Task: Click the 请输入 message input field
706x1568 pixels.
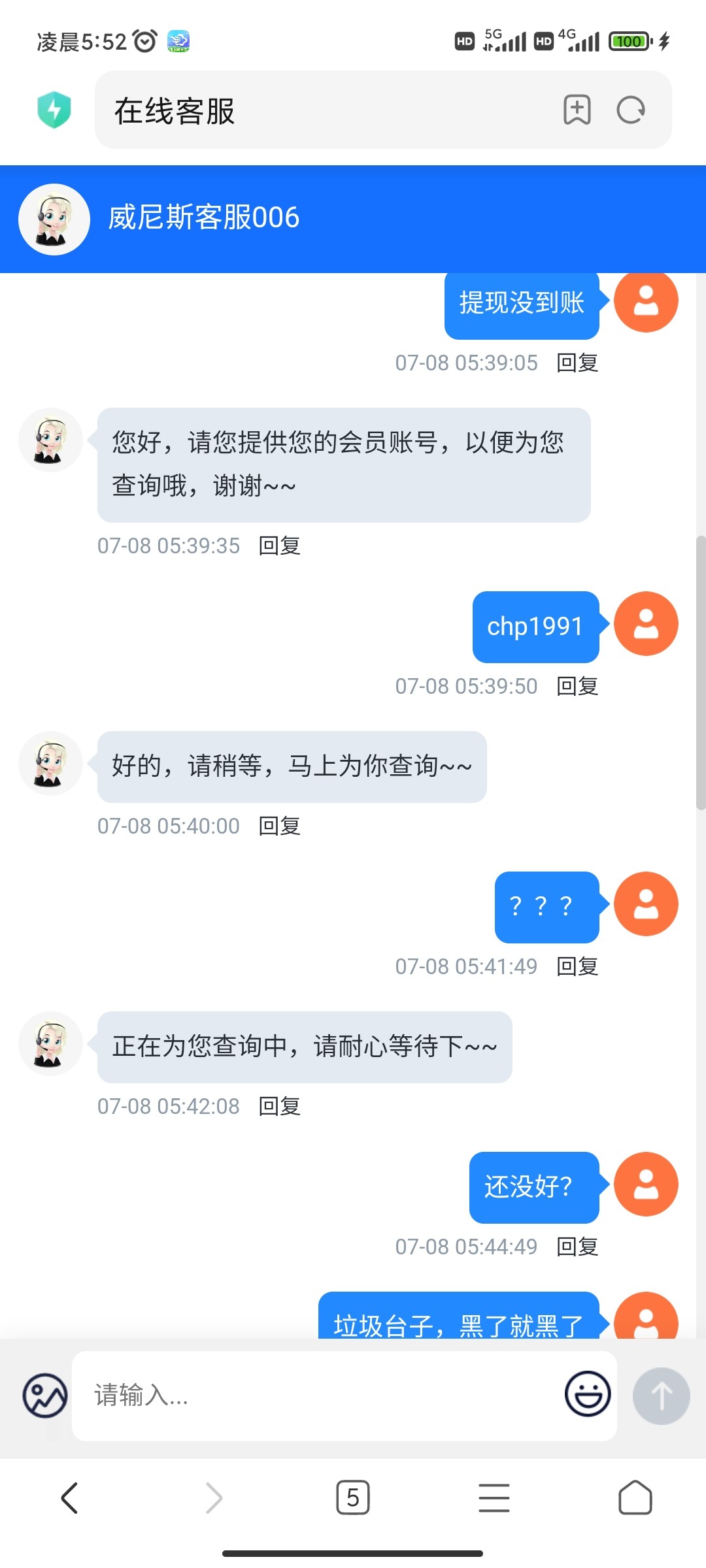Action: click(261, 1396)
